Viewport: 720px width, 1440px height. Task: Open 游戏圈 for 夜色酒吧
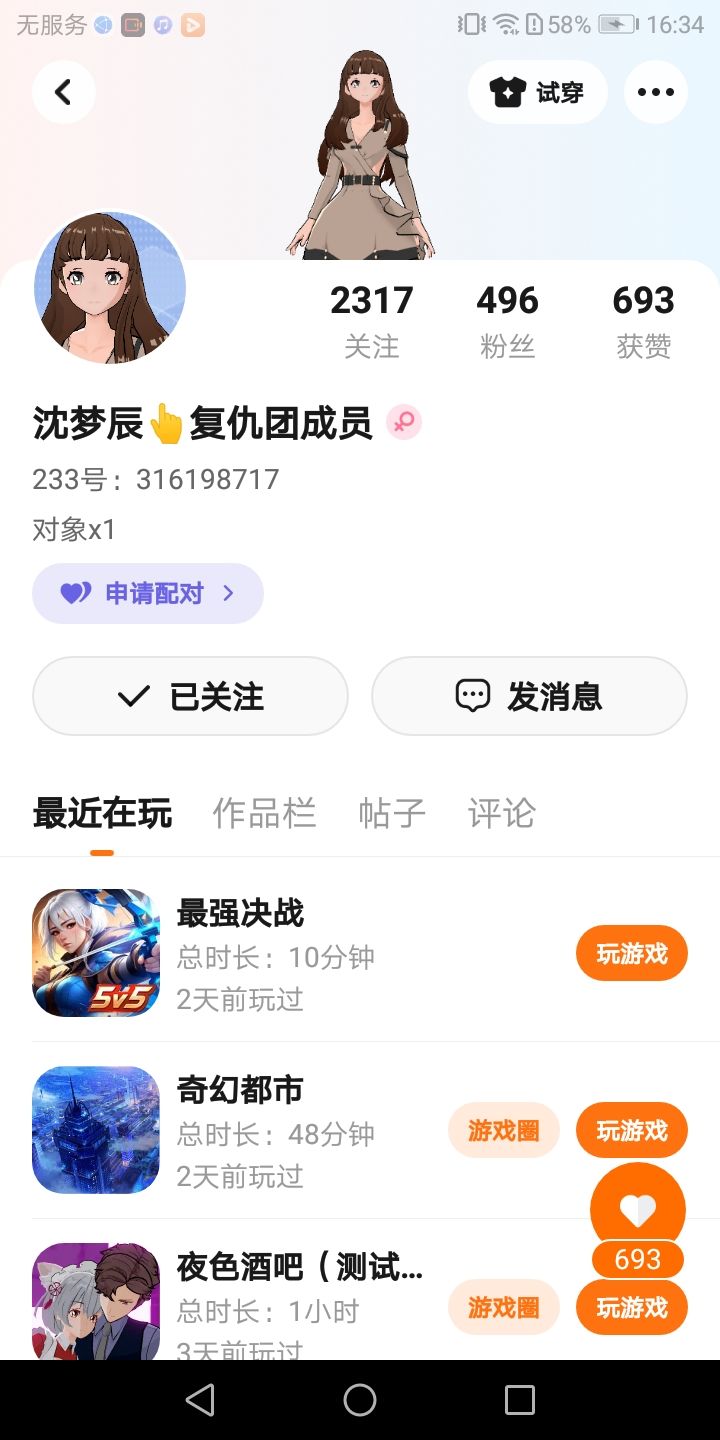(x=503, y=1307)
